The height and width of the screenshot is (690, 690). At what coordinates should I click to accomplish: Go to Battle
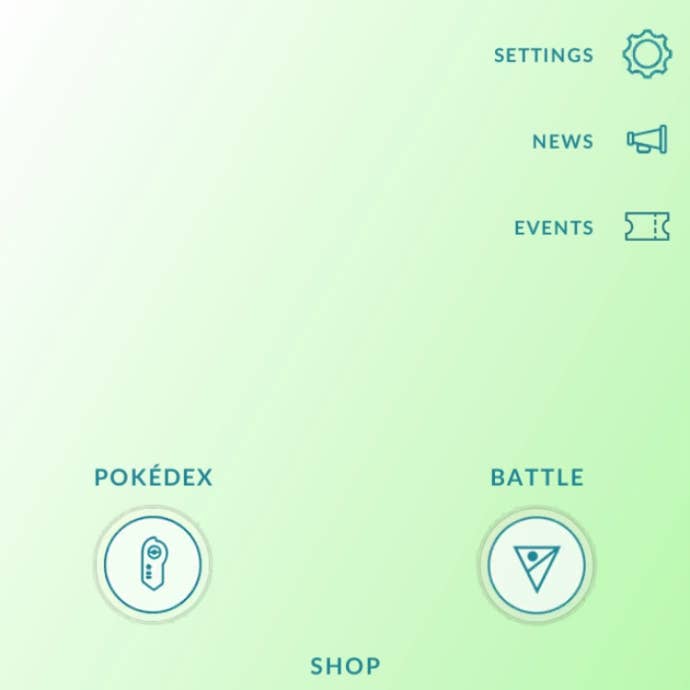coord(536,565)
